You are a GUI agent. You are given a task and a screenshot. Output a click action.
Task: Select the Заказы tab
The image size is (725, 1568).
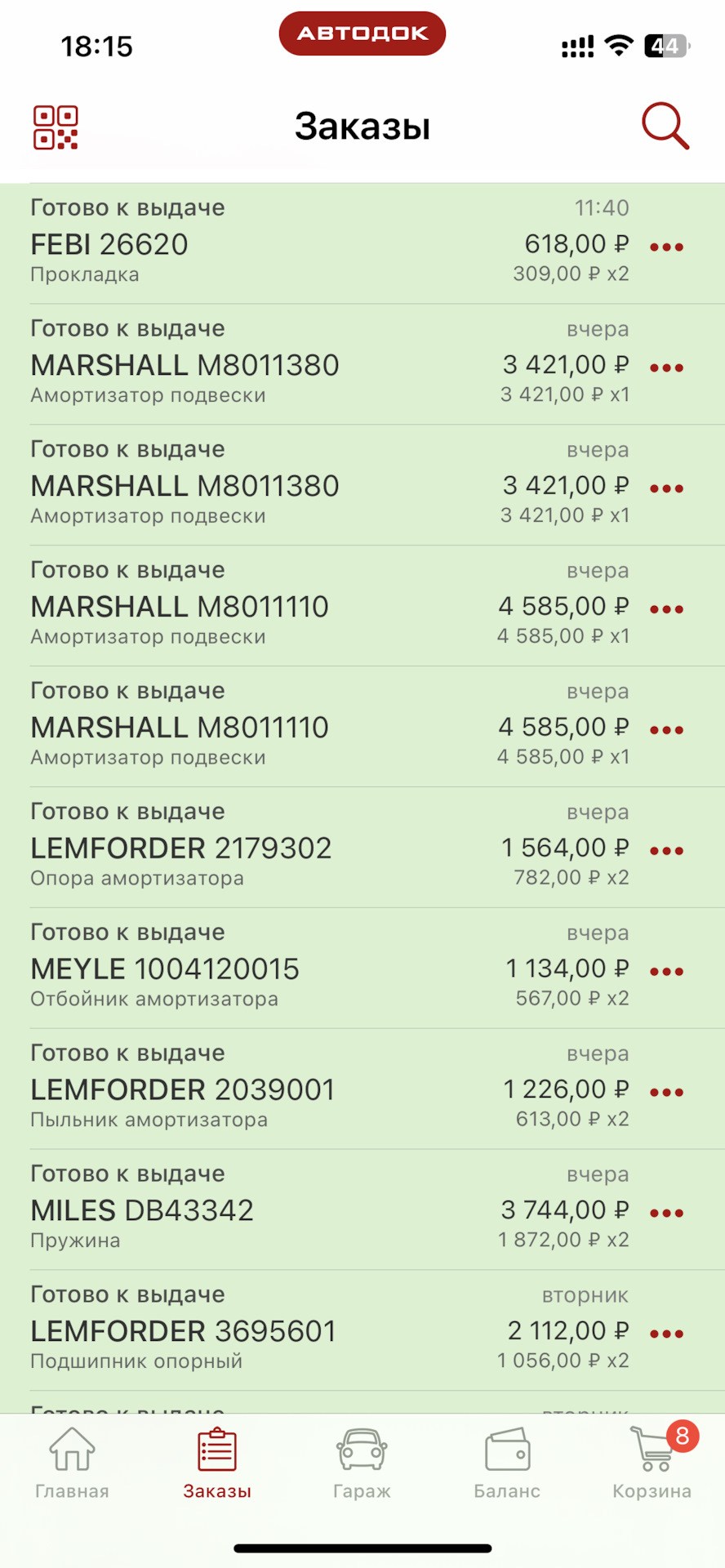tap(217, 1463)
